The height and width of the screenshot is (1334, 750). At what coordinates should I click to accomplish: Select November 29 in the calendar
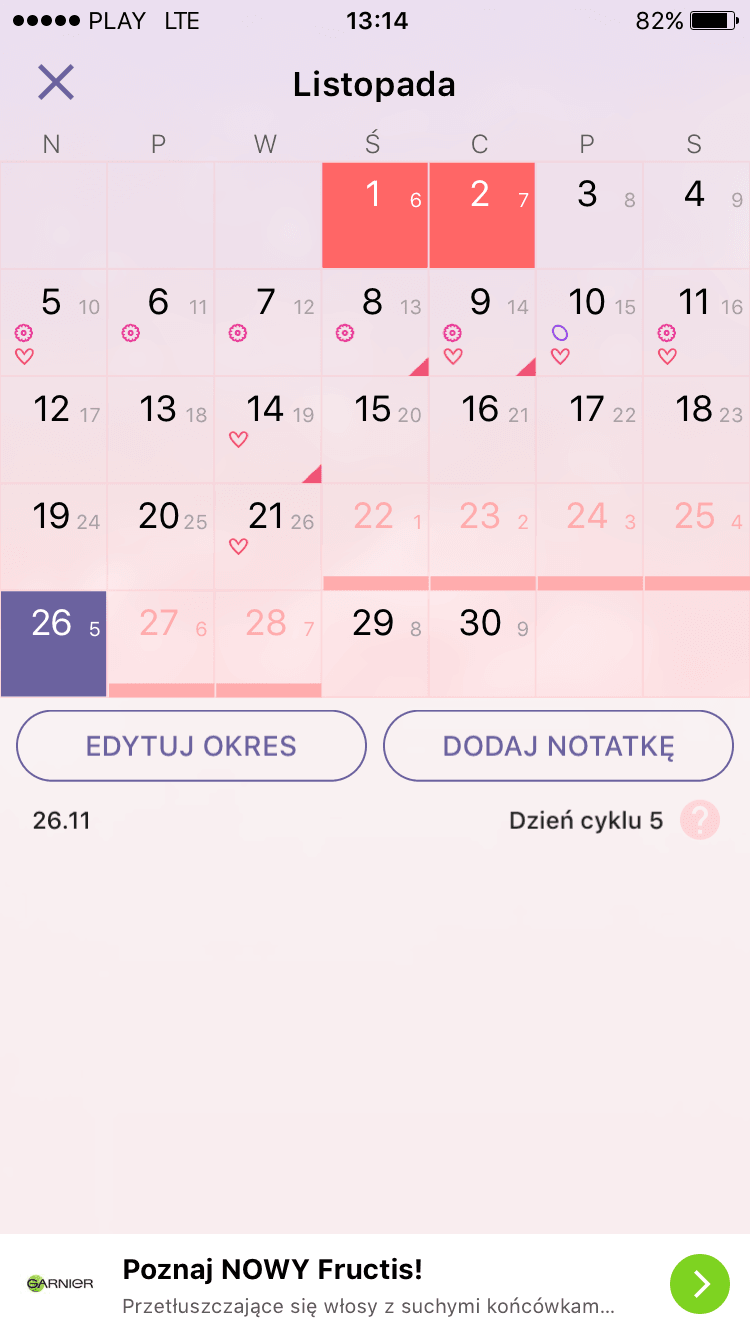click(x=375, y=643)
